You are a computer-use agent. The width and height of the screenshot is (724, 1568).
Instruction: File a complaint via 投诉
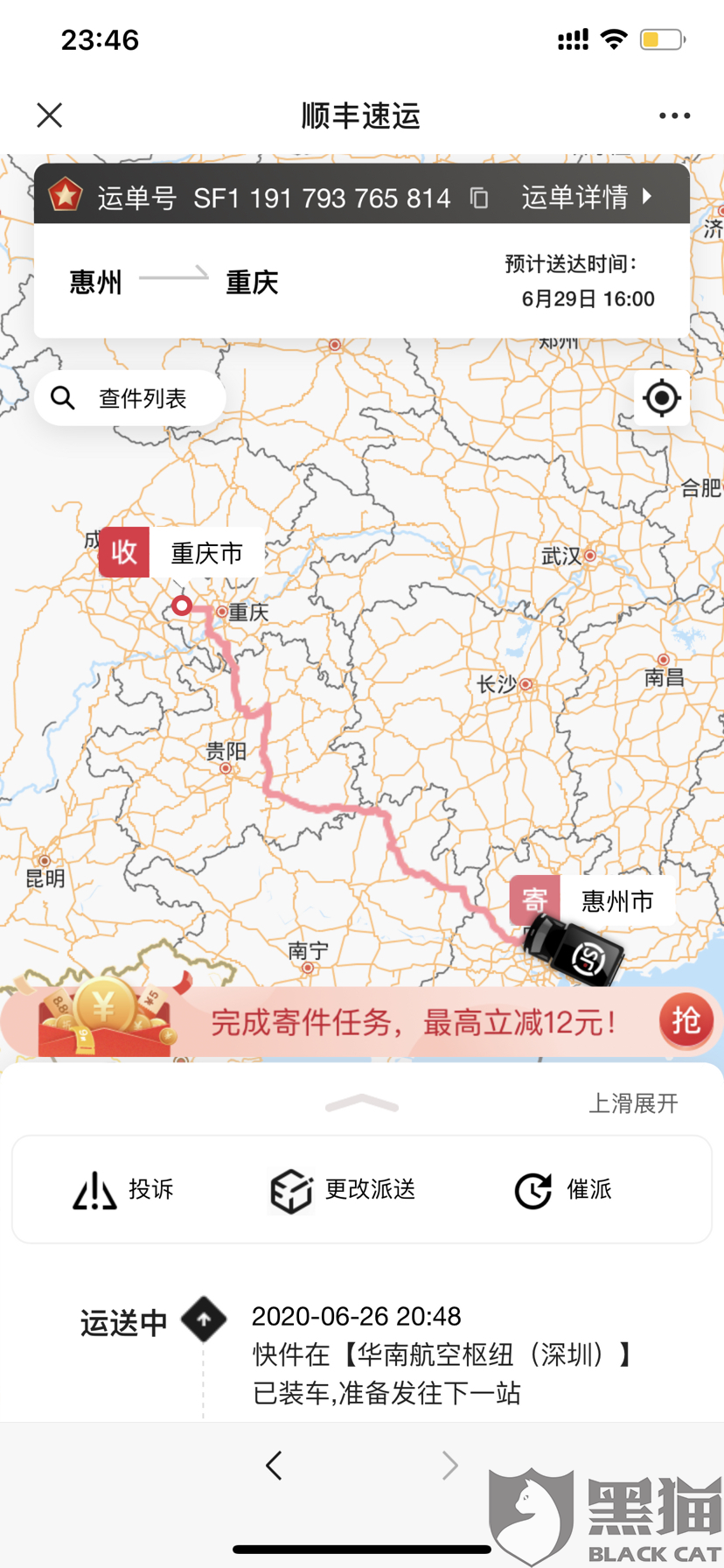pyautogui.click(x=123, y=1189)
